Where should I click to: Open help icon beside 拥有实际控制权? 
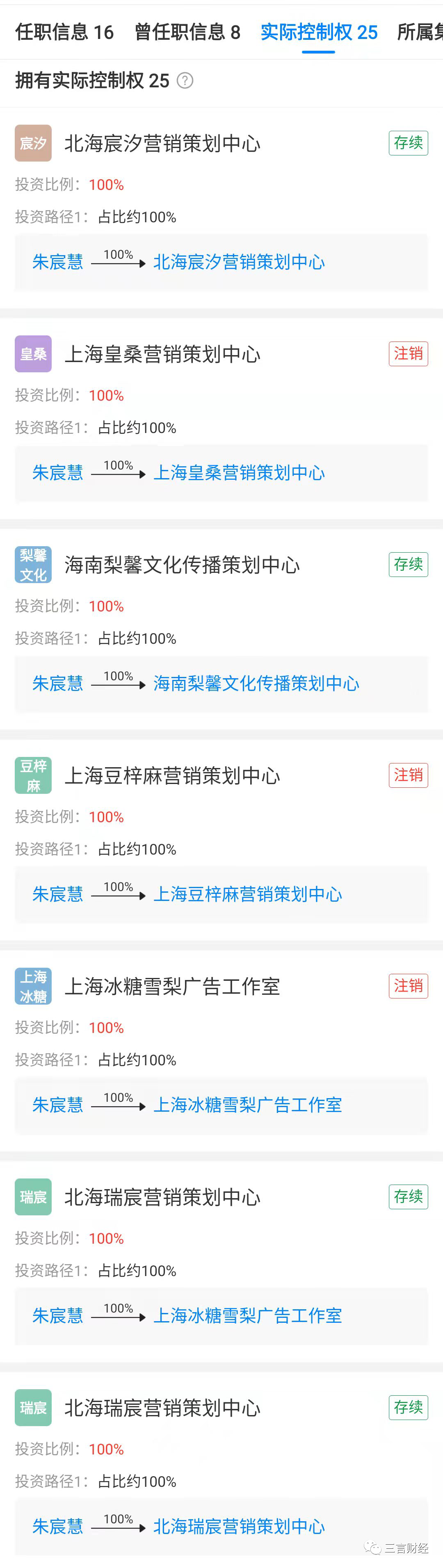(185, 80)
